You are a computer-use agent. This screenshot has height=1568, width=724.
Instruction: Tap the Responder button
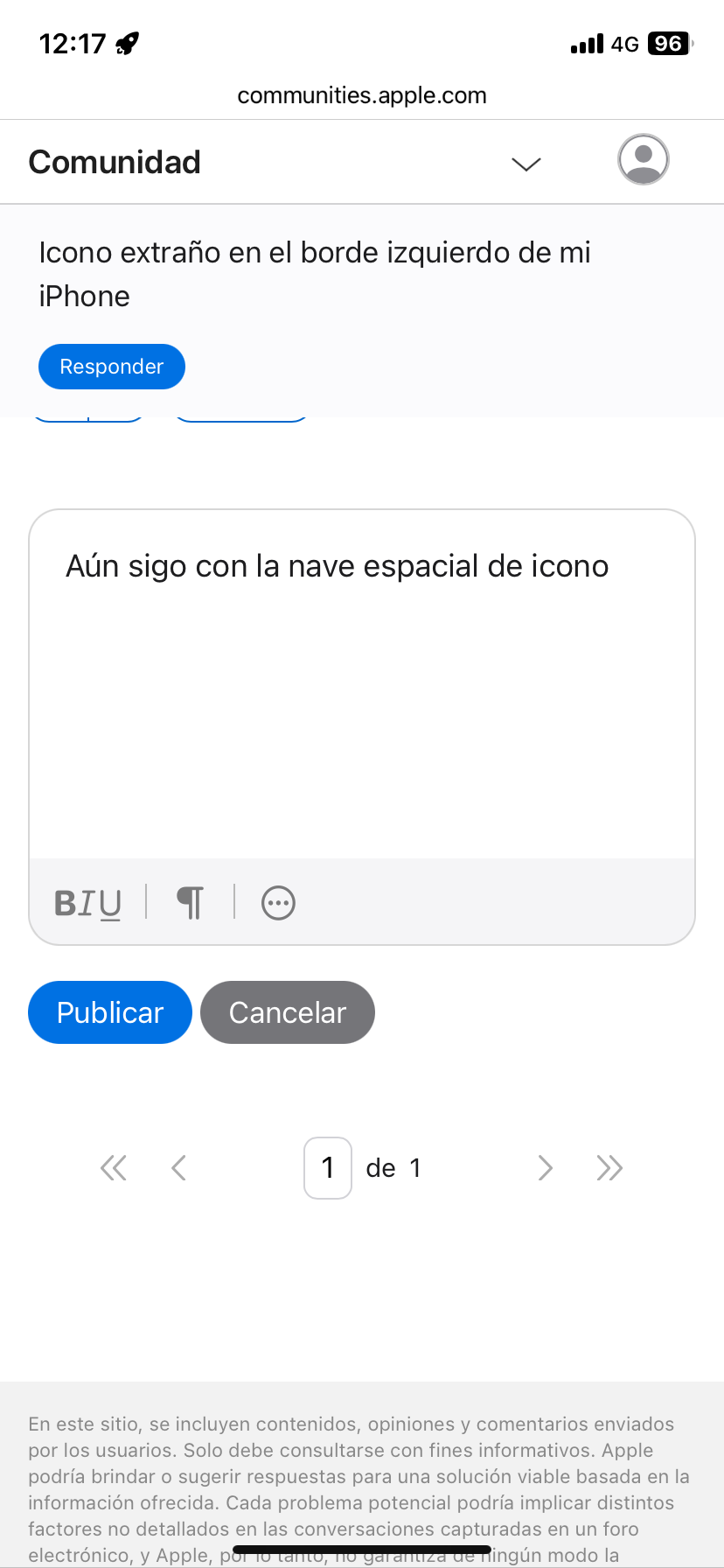pos(112,367)
